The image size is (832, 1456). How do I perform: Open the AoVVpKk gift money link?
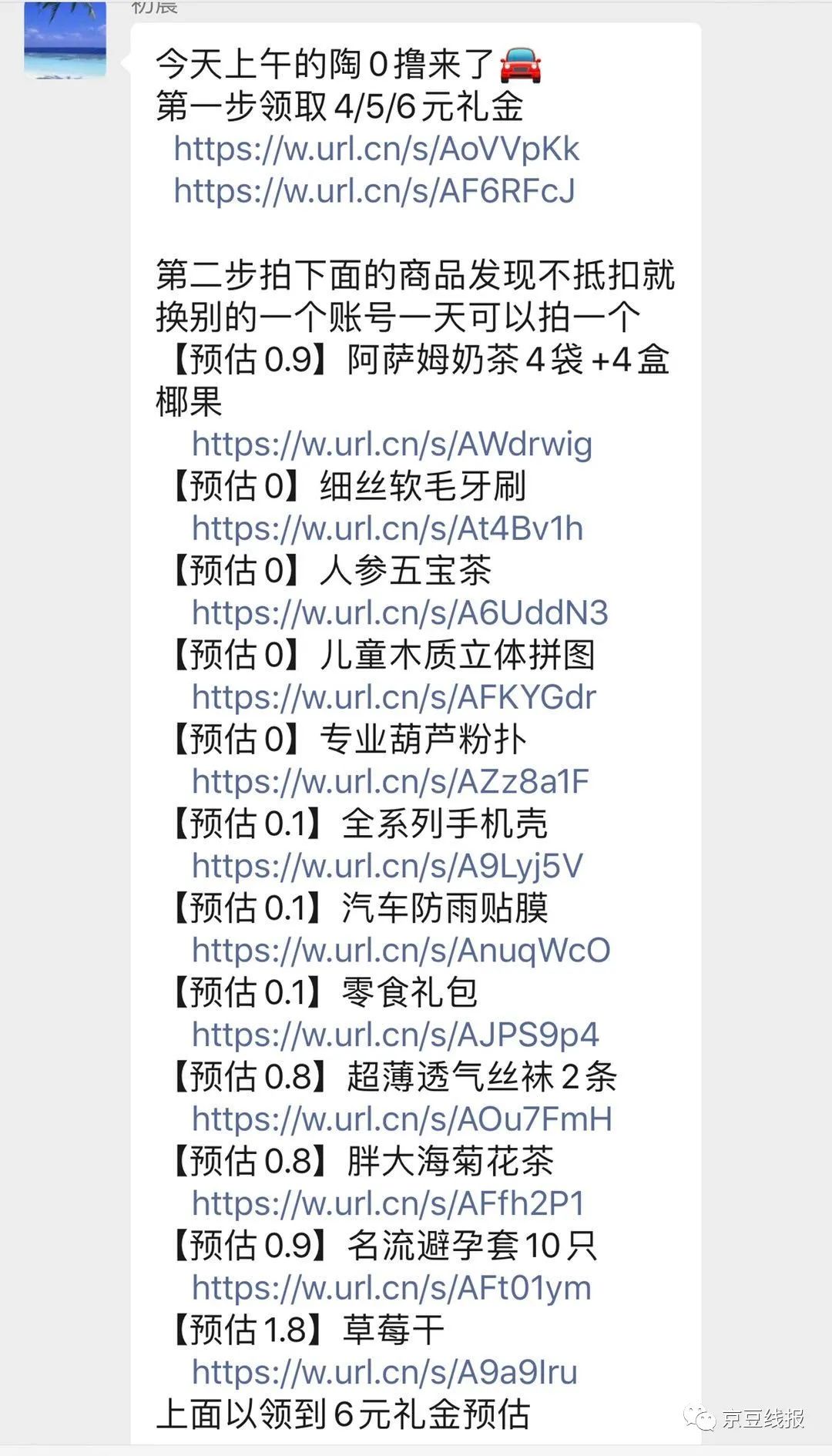click(376, 149)
